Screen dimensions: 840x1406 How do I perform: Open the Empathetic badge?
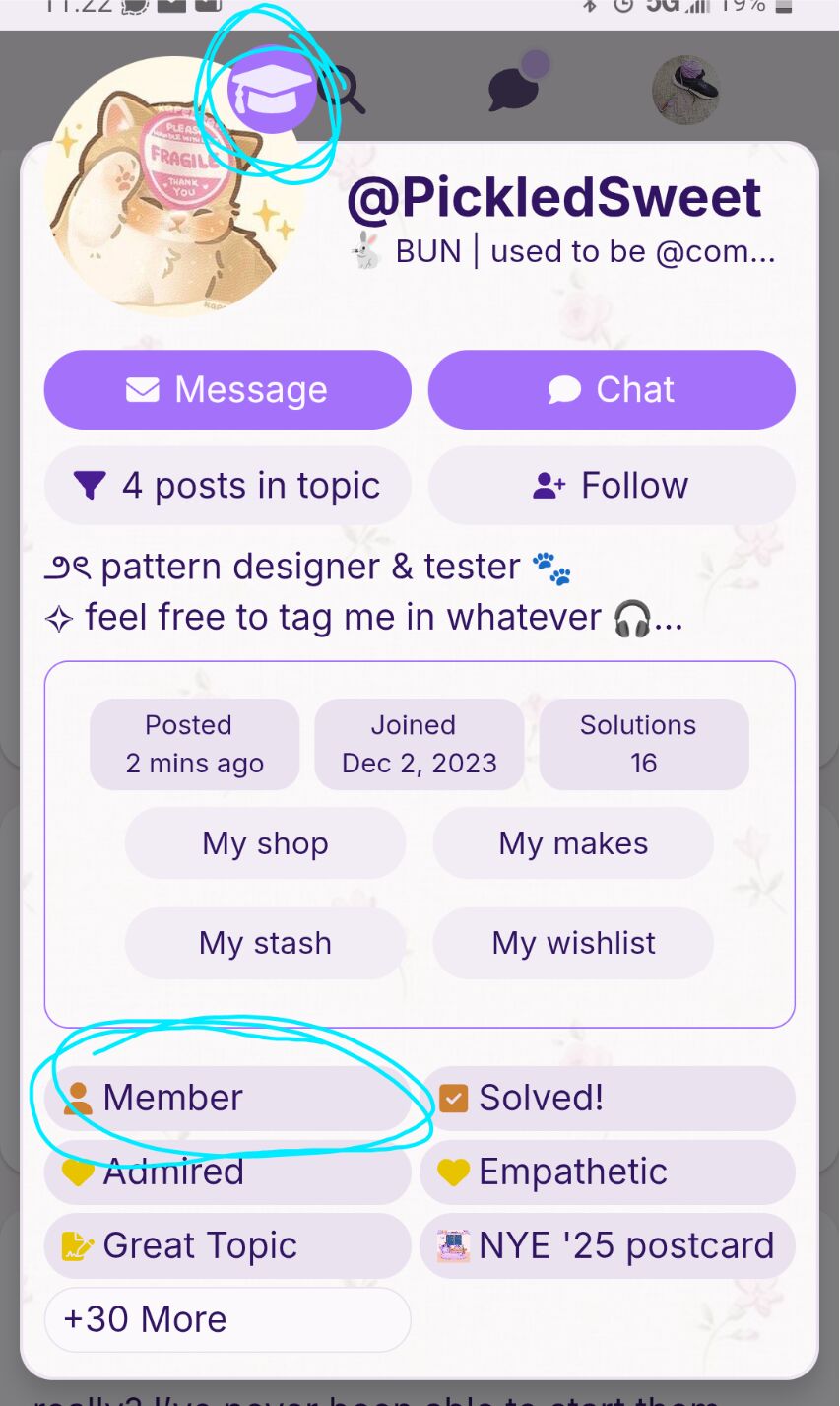pyautogui.click(x=608, y=1172)
